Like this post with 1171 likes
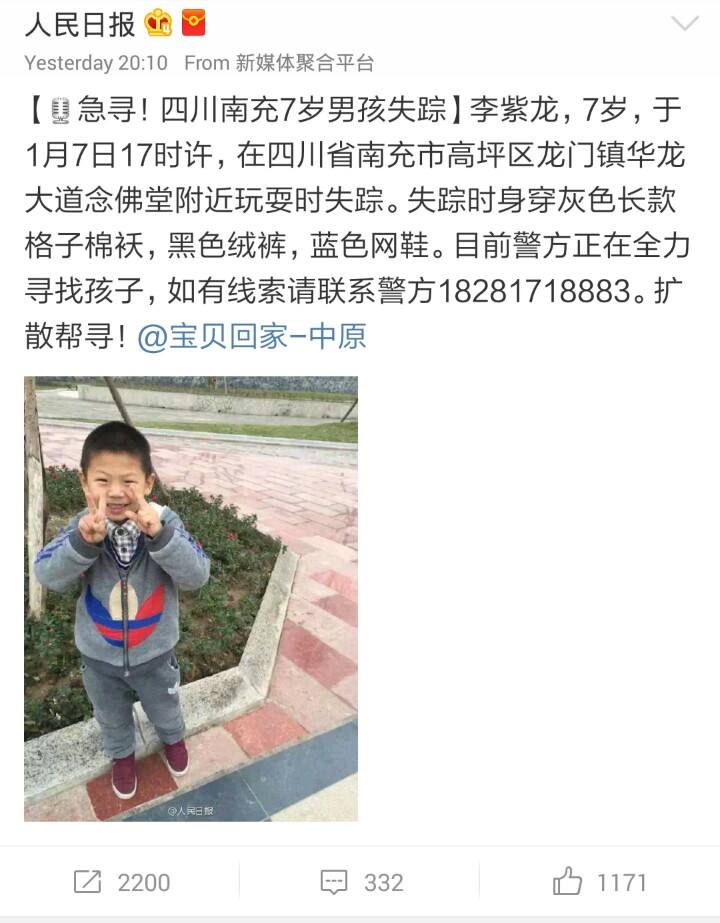Screen dimensions: 720x923 click(600, 882)
